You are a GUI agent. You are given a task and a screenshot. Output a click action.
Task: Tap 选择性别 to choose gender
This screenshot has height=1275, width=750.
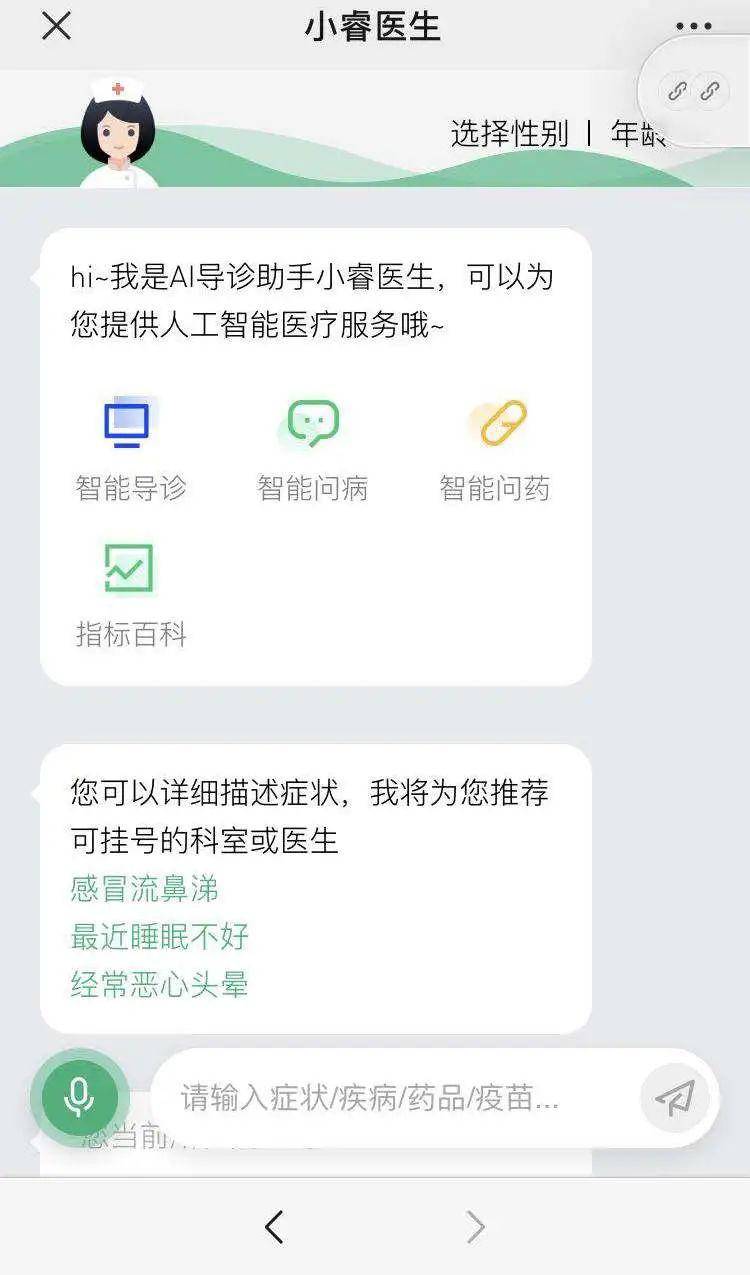[509, 133]
